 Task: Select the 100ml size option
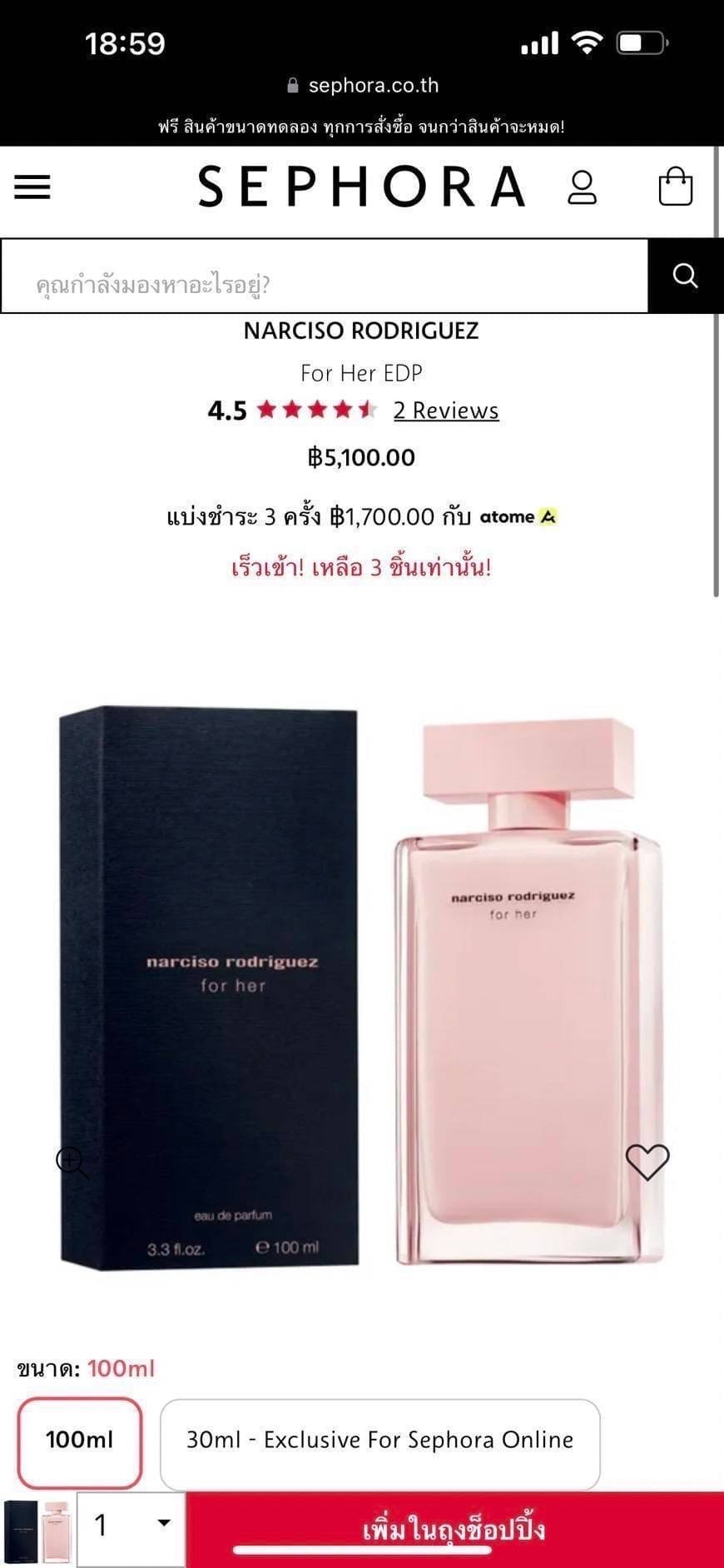(79, 1440)
